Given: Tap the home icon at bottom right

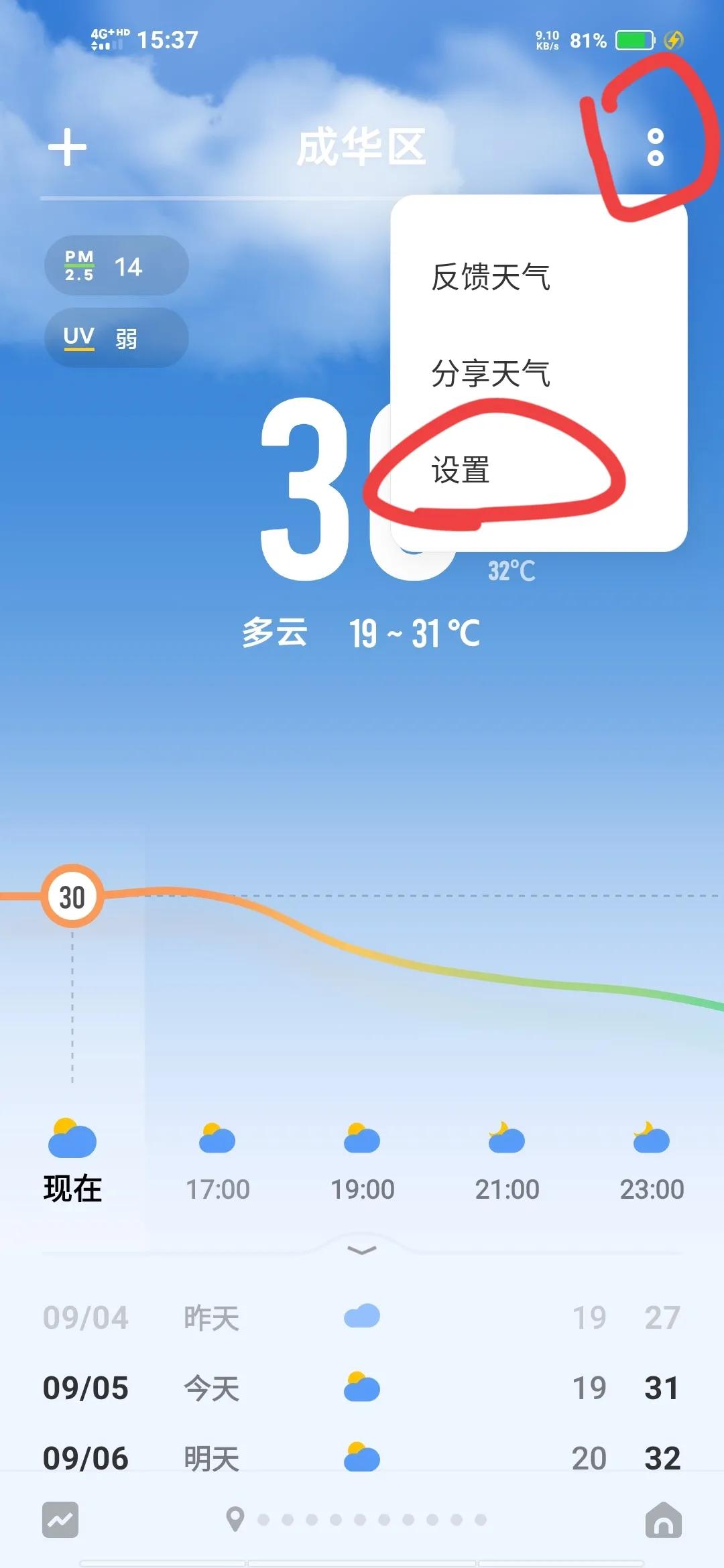Looking at the screenshot, I should tap(663, 1519).
